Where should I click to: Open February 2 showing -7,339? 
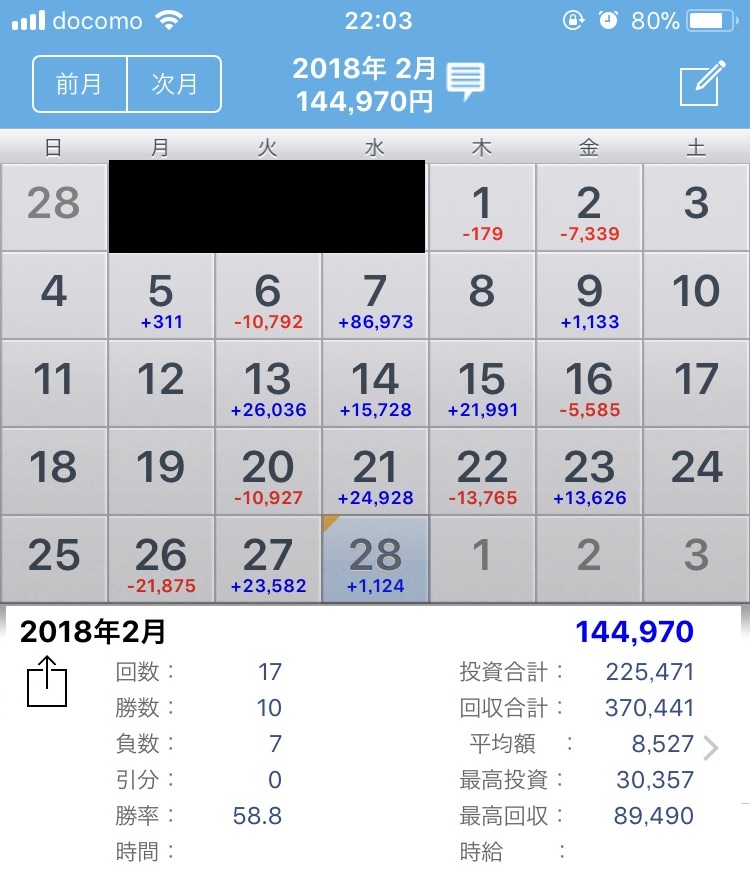tap(589, 209)
